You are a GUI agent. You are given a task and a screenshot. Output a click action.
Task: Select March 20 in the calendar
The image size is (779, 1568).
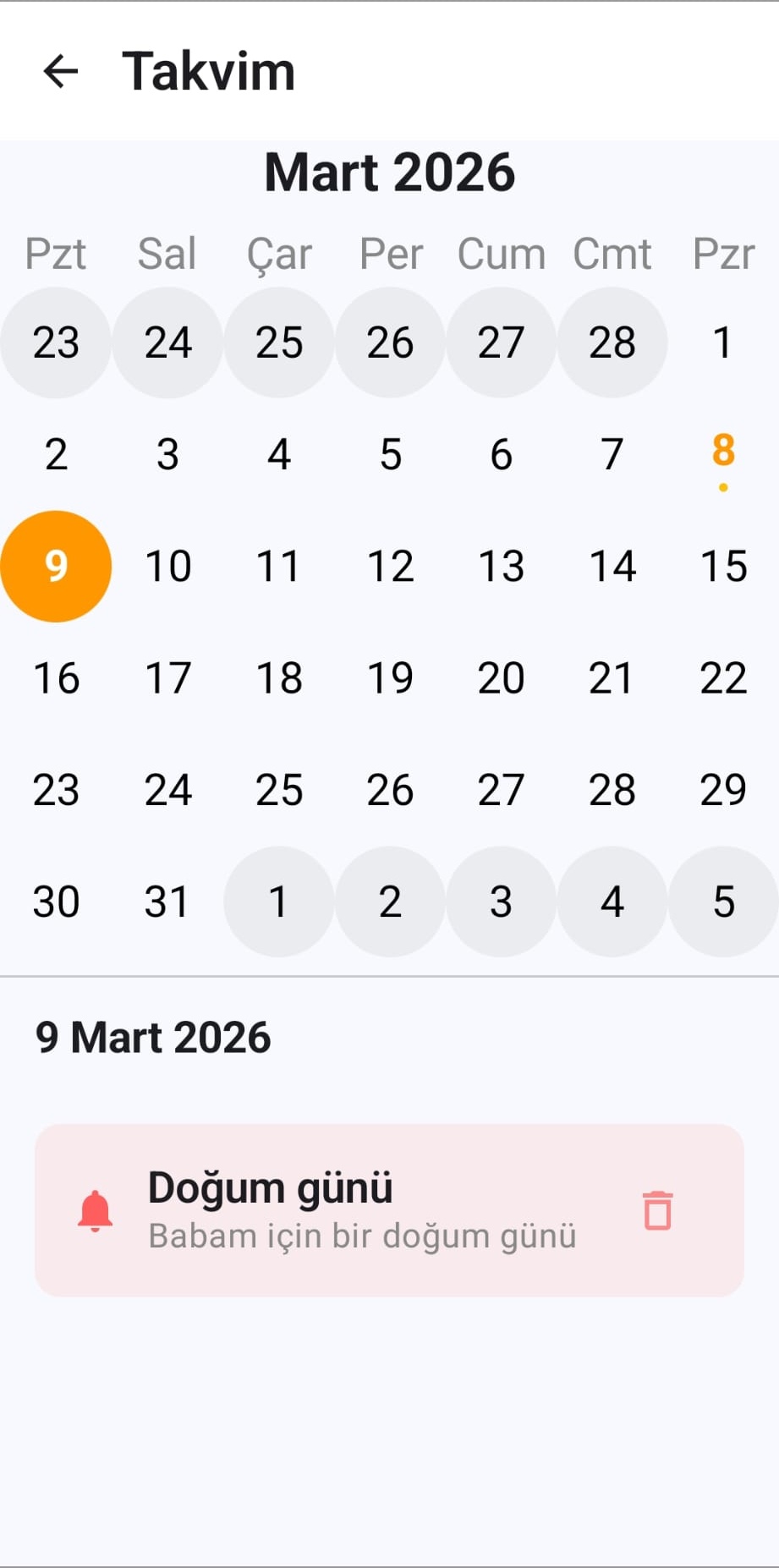[x=501, y=677]
